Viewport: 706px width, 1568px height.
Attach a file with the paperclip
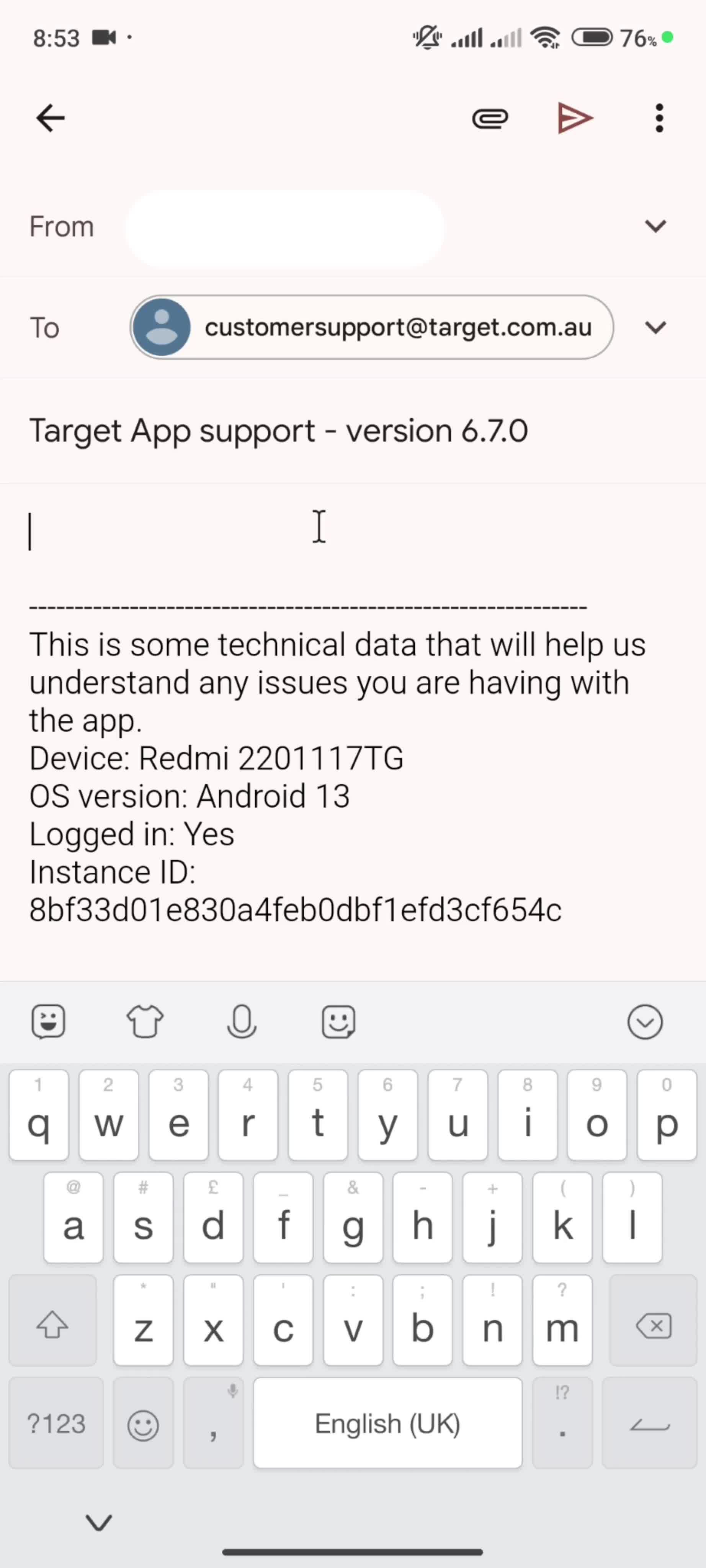pos(490,118)
